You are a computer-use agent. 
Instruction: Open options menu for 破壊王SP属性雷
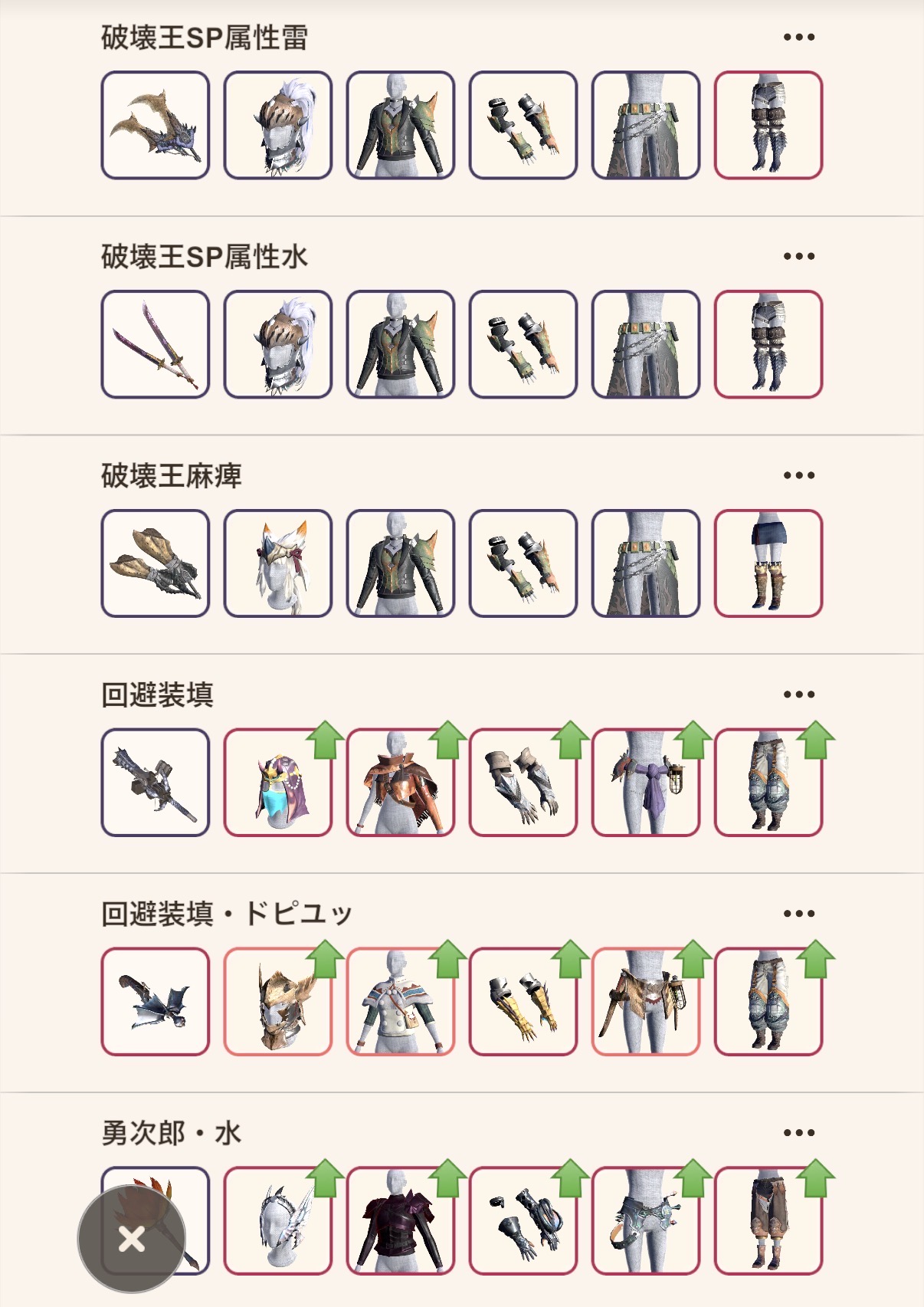click(x=798, y=37)
